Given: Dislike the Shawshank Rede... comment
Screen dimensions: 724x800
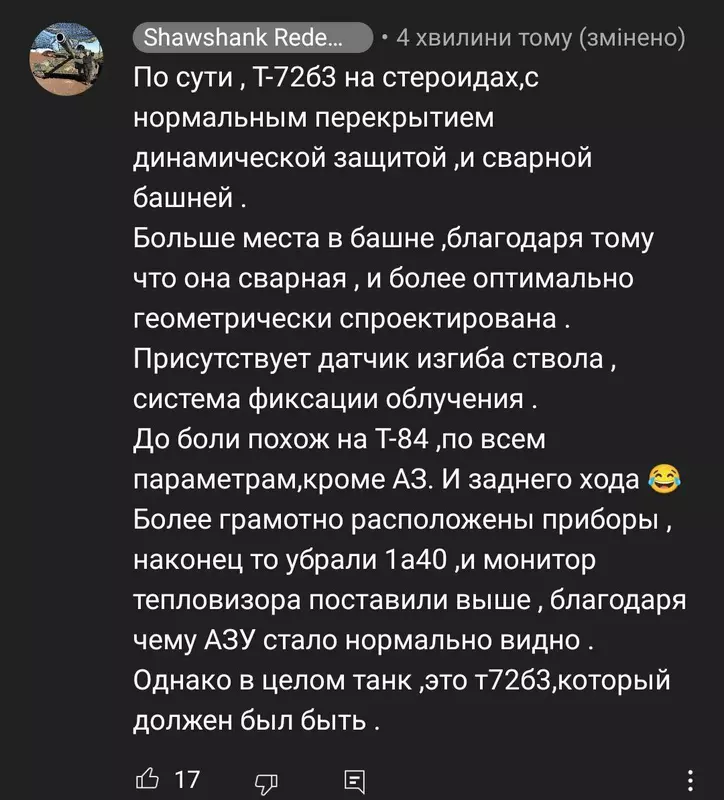Looking at the screenshot, I should [x=267, y=779].
